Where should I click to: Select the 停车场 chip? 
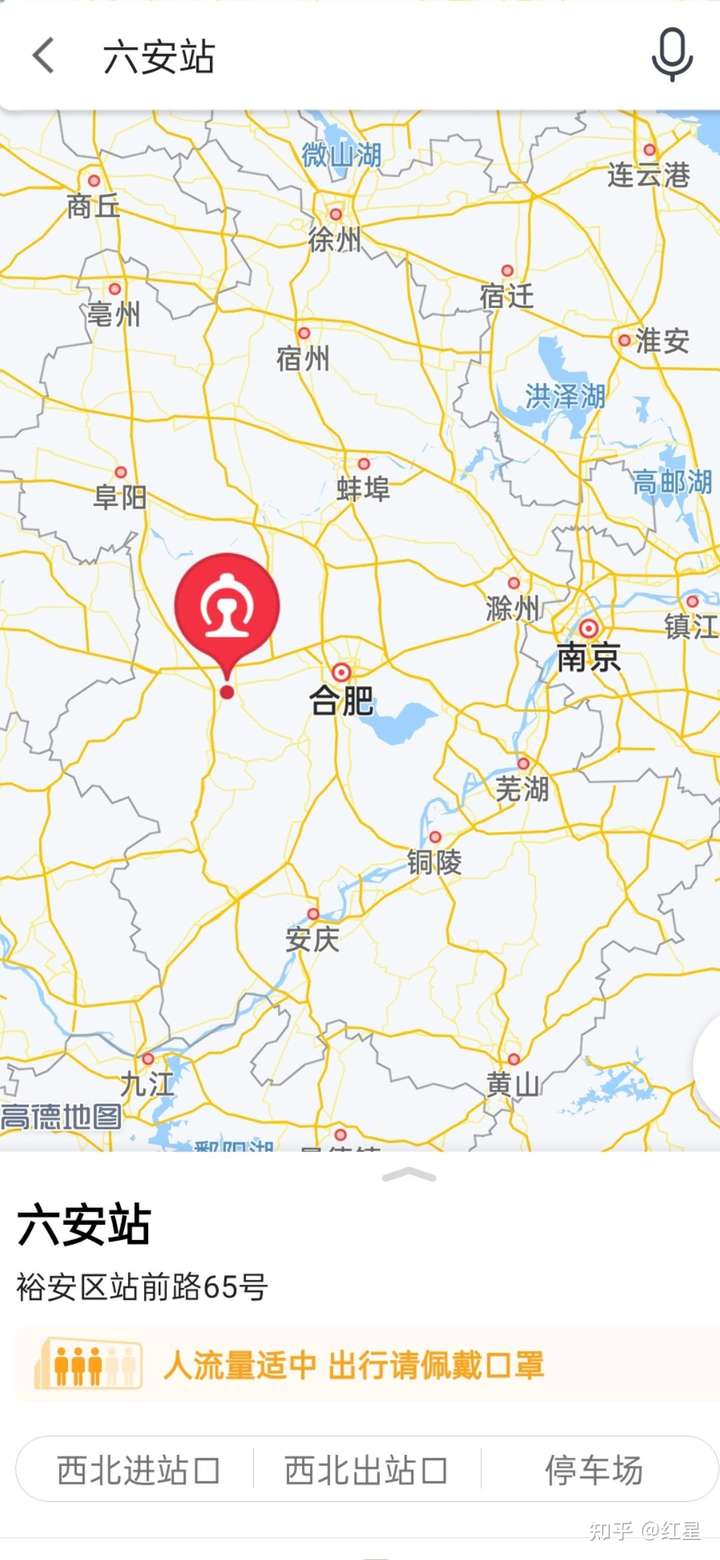[x=594, y=1470]
